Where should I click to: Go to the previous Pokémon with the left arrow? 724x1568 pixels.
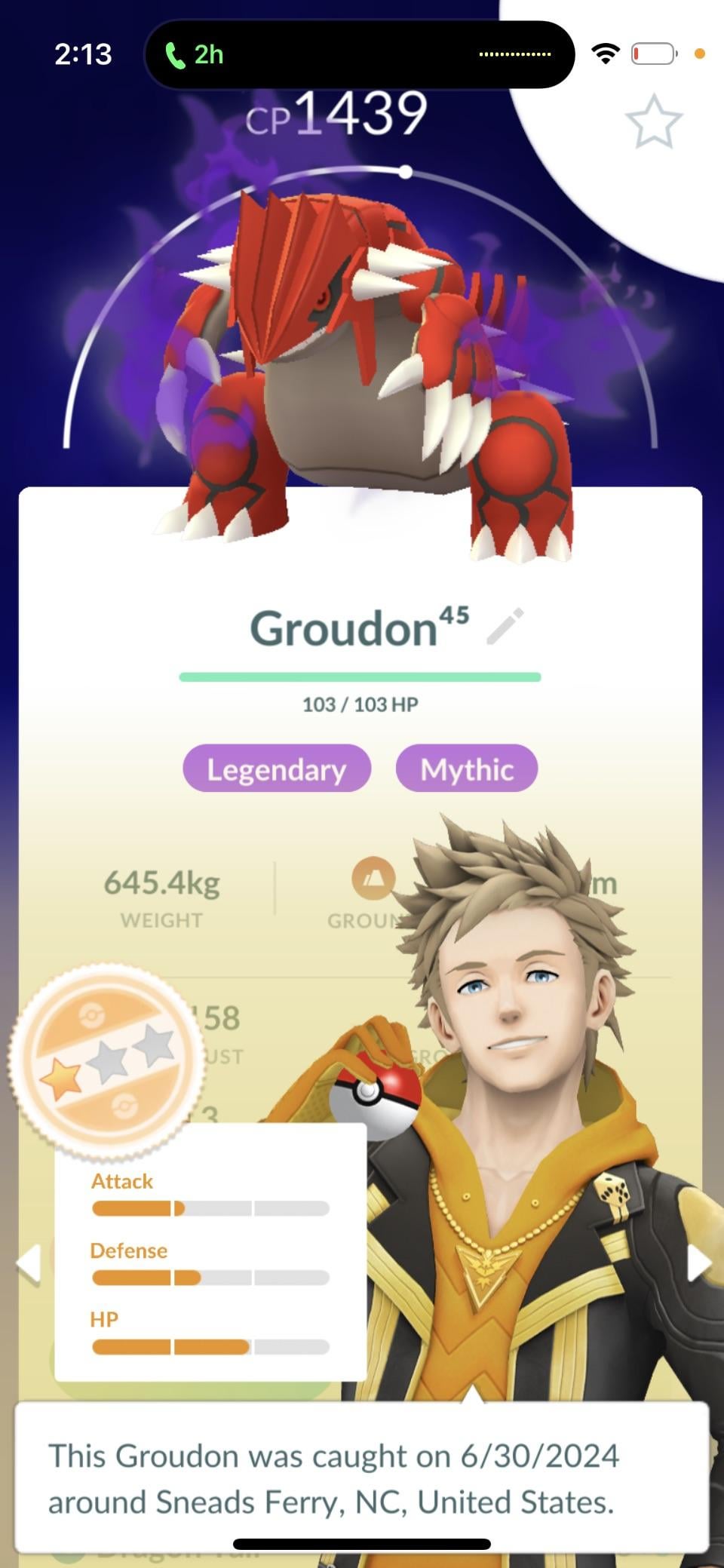(x=29, y=1263)
